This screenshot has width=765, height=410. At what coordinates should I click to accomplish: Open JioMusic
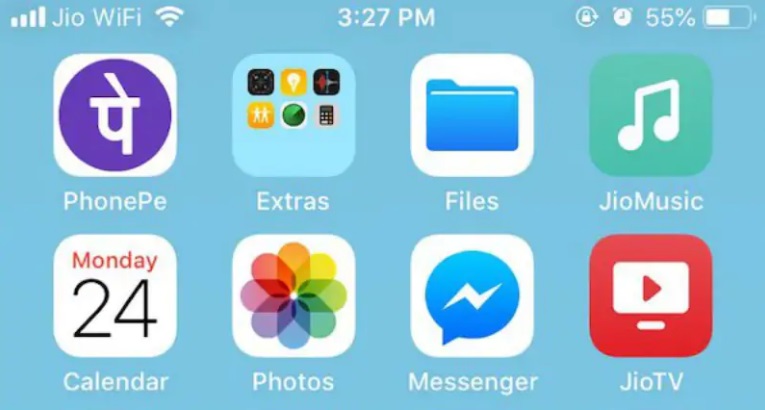tap(650, 115)
